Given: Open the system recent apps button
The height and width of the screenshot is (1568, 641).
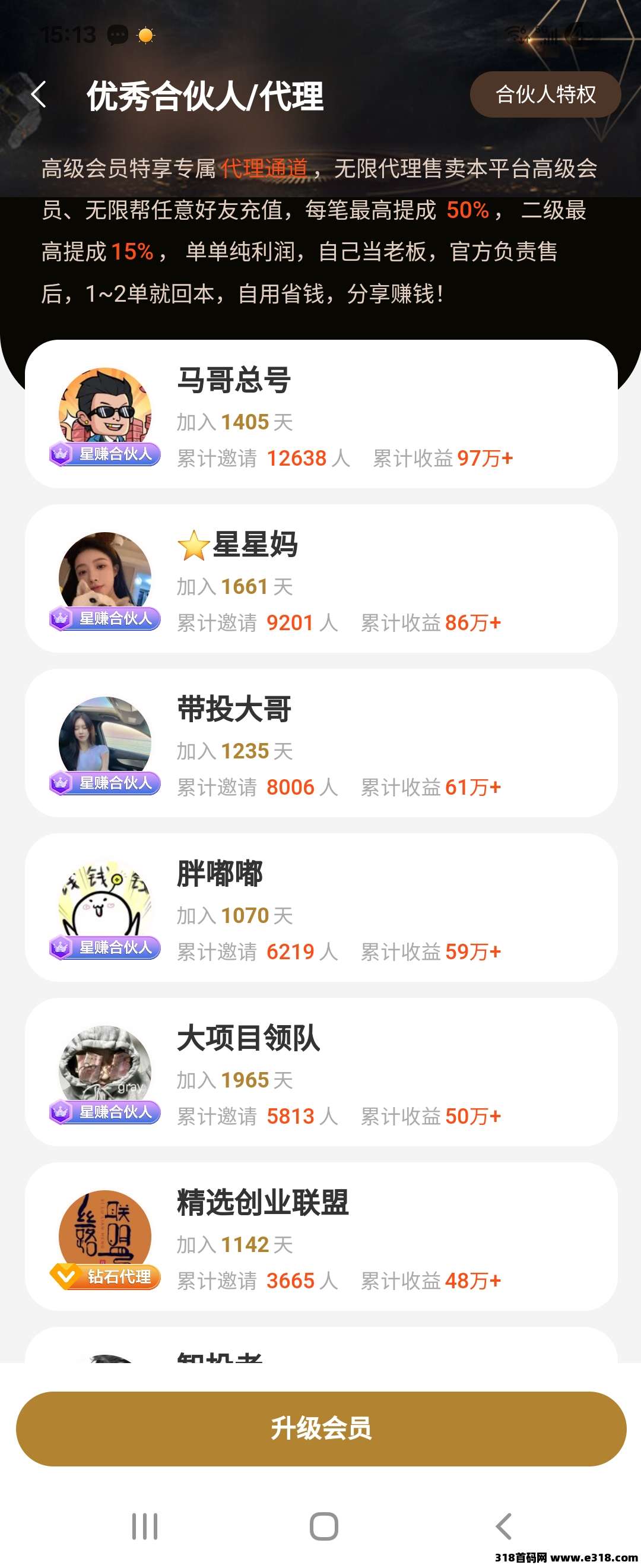Looking at the screenshot, I should pyautogui.click(x=145, y=1526).
